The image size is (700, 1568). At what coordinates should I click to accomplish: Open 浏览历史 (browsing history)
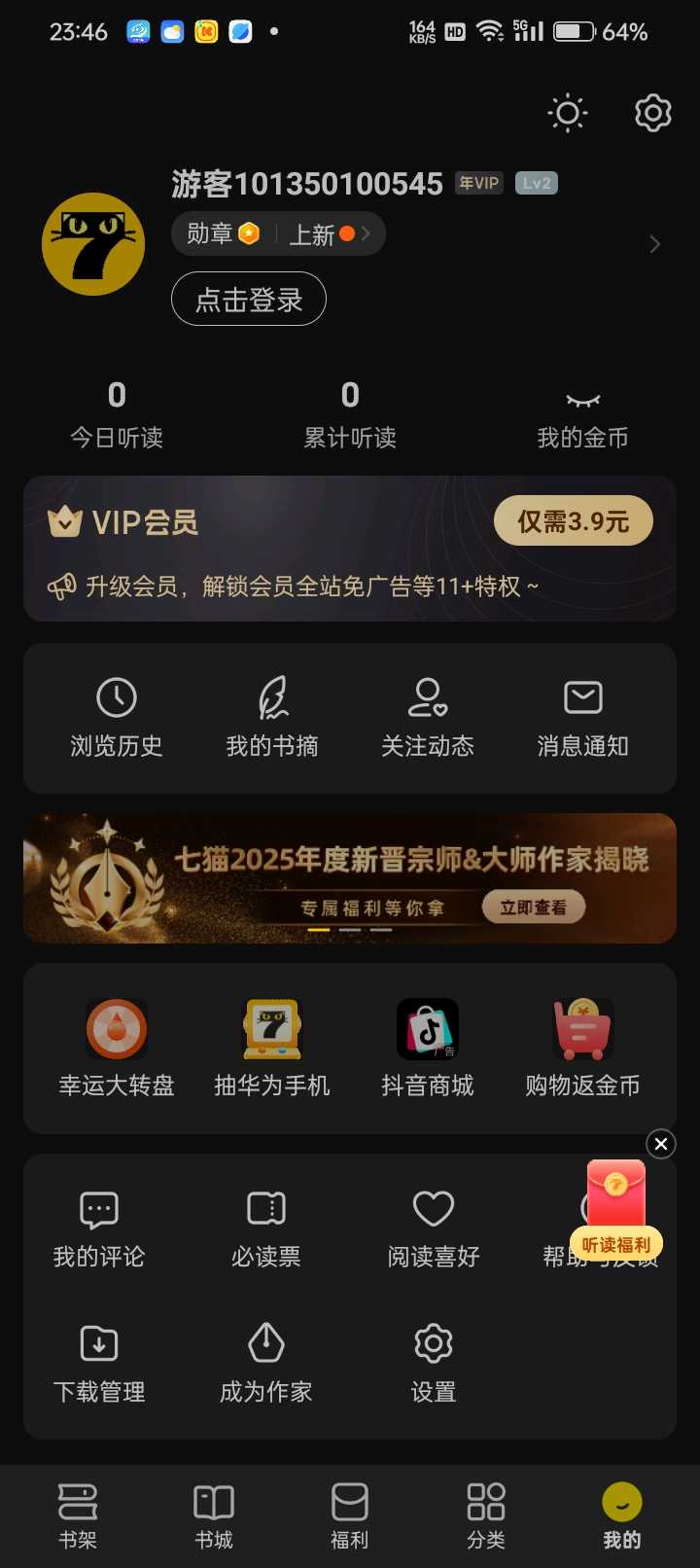116,718
